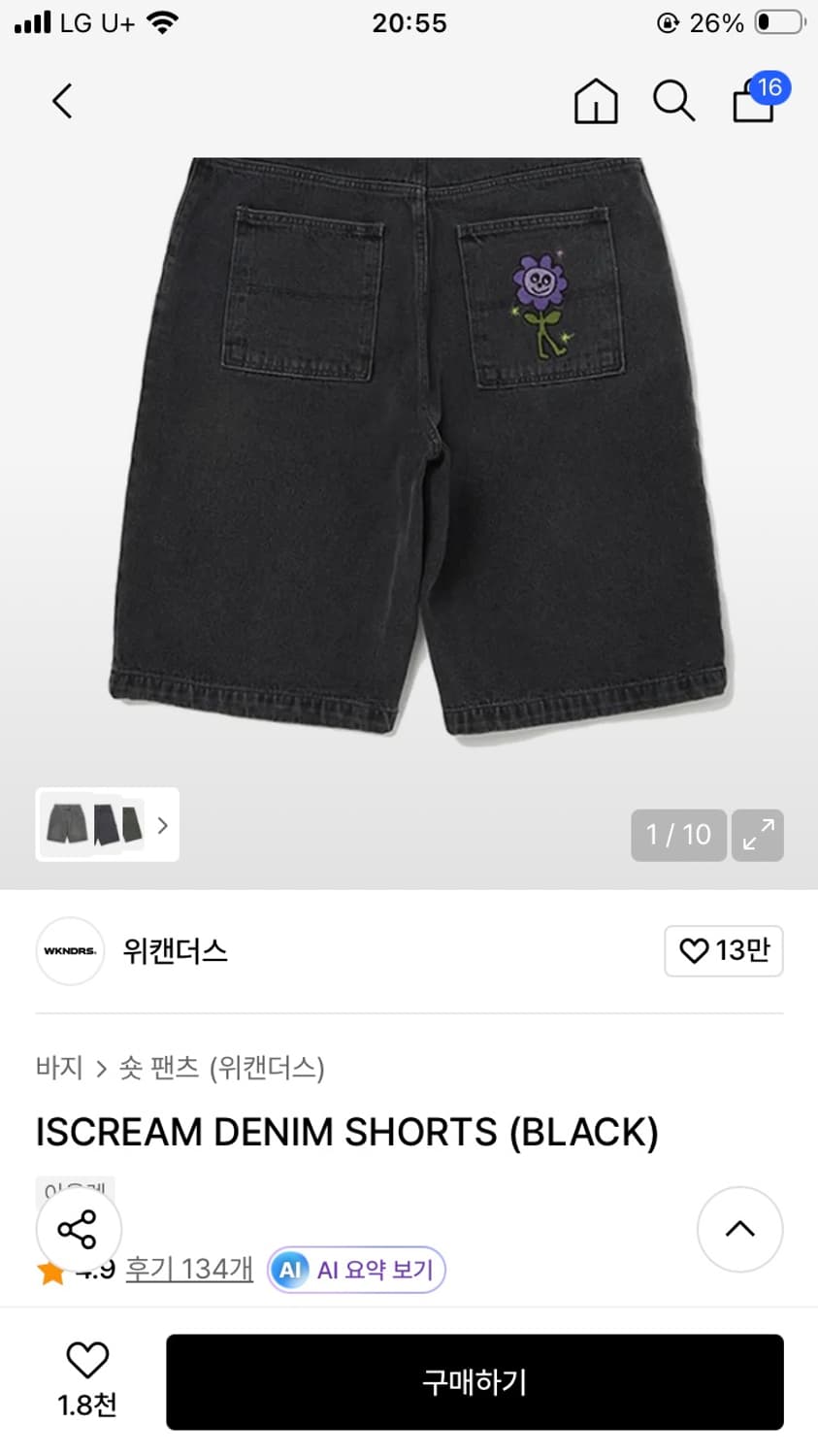Viewport: 818px width, 1456px height.
Task: Click the 1 / 10 image counter
Action: point(677,835)
